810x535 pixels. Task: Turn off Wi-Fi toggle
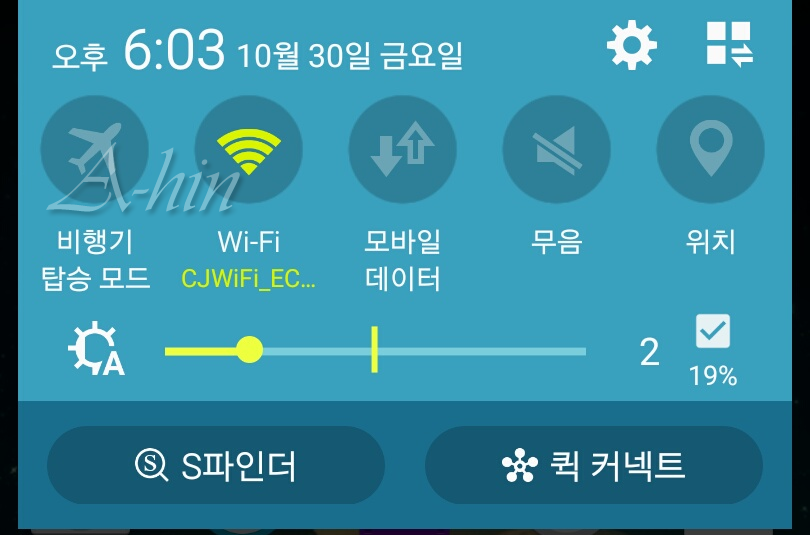point(248,150)
